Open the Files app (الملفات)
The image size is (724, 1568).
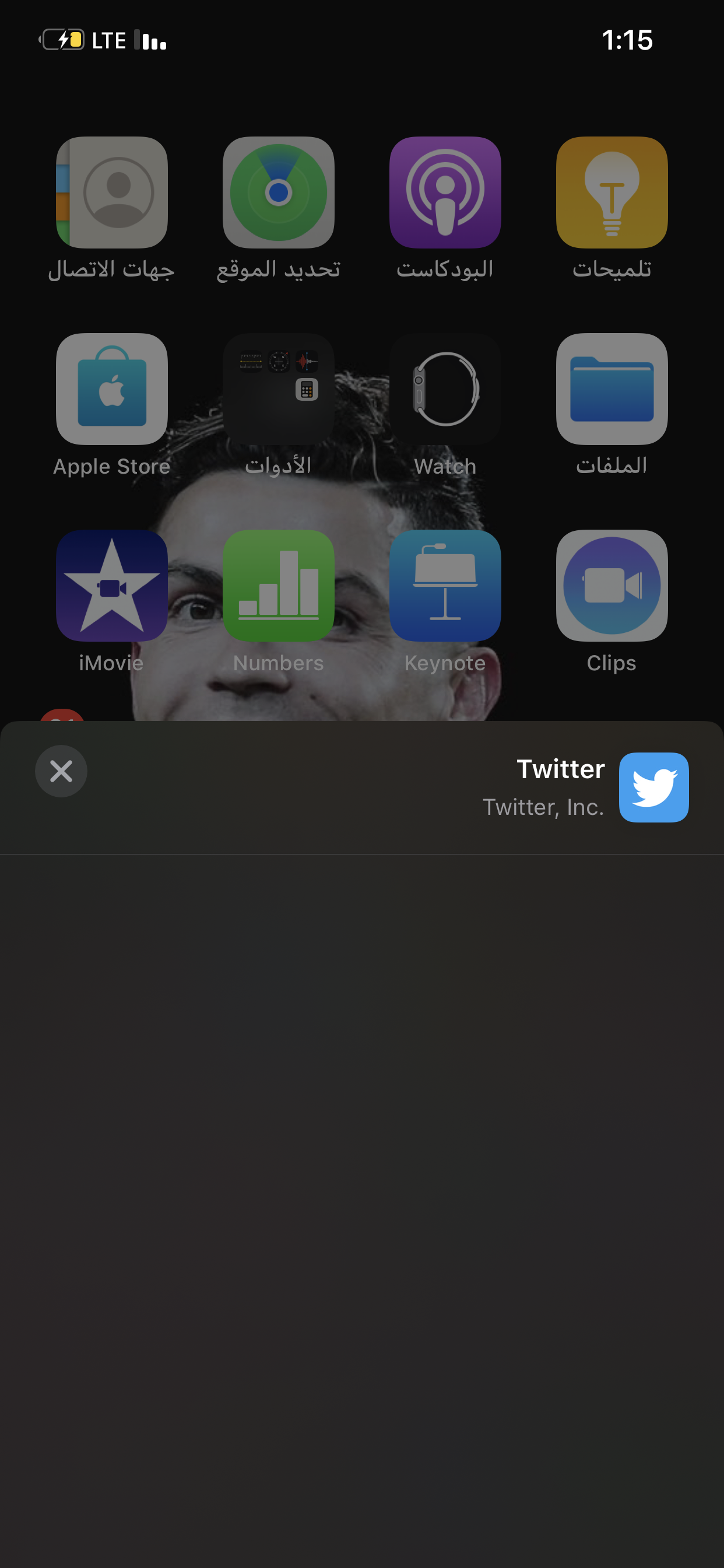click(611, 389)
